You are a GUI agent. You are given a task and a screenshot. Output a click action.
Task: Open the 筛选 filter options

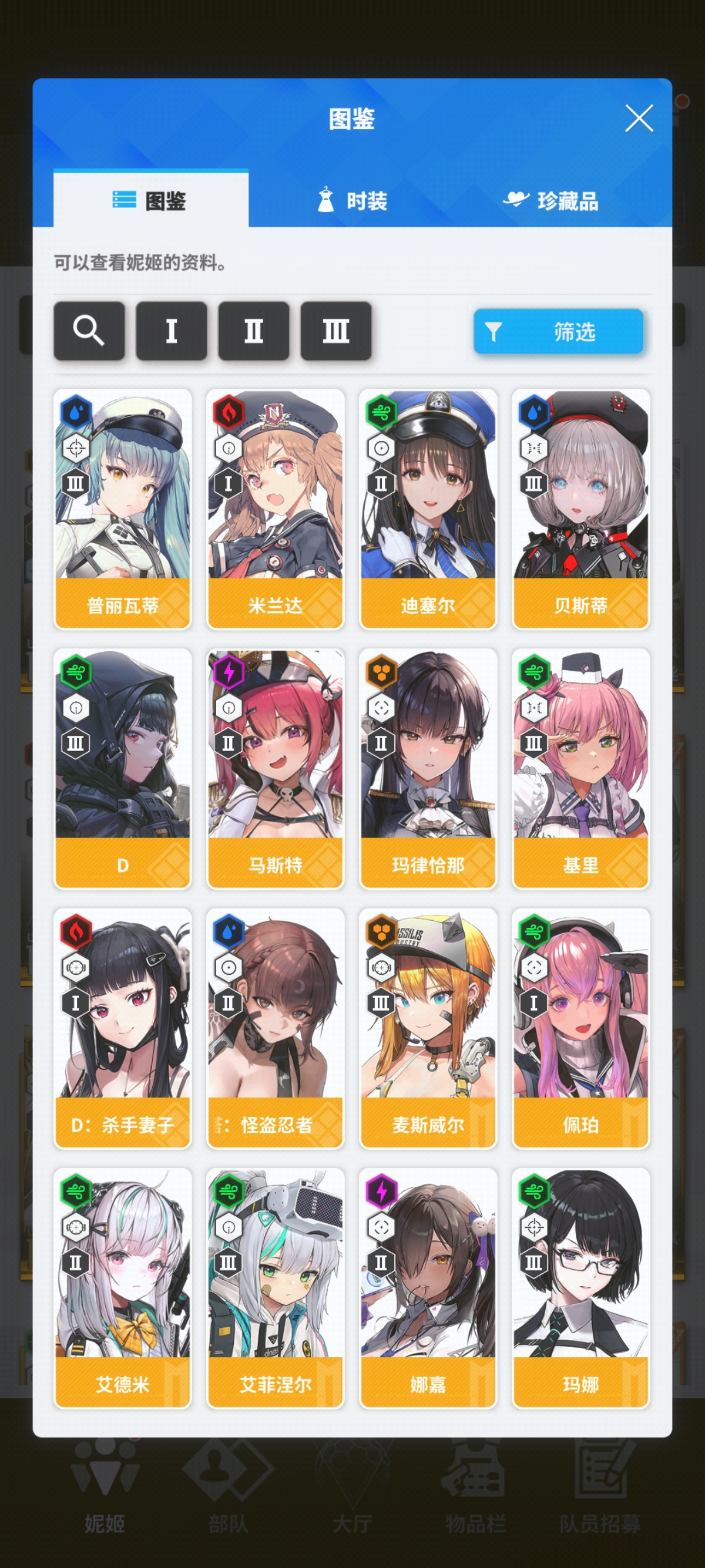coord(558,331)
